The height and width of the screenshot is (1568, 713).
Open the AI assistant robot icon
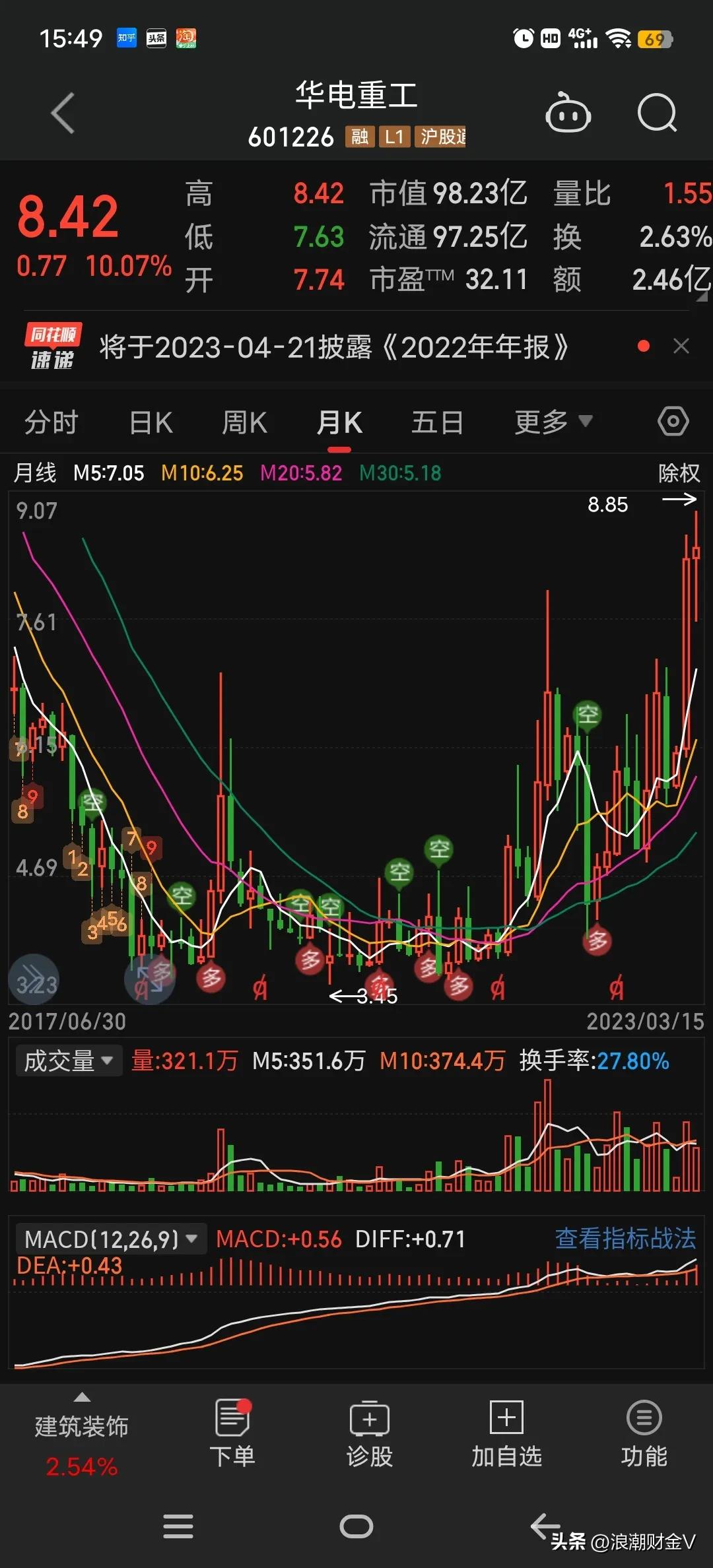(x=568, y=114)
